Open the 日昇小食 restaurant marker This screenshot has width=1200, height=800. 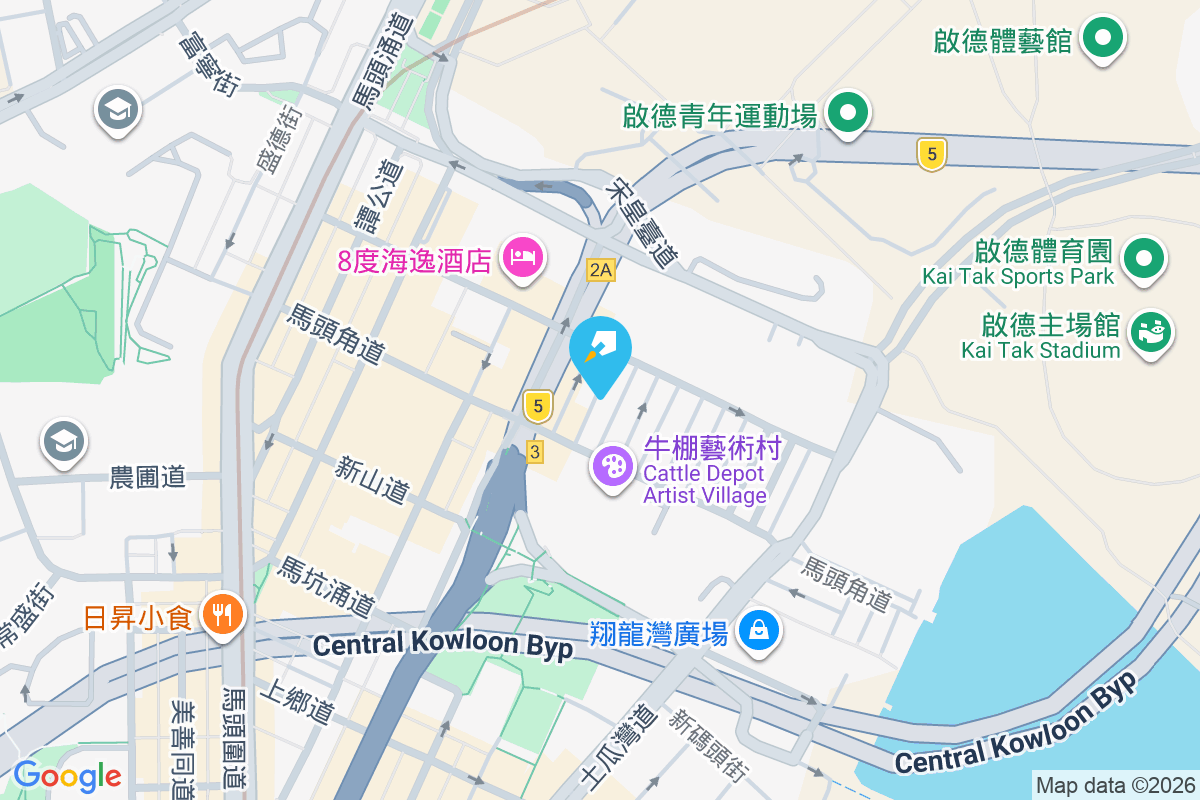coord(218,613)
